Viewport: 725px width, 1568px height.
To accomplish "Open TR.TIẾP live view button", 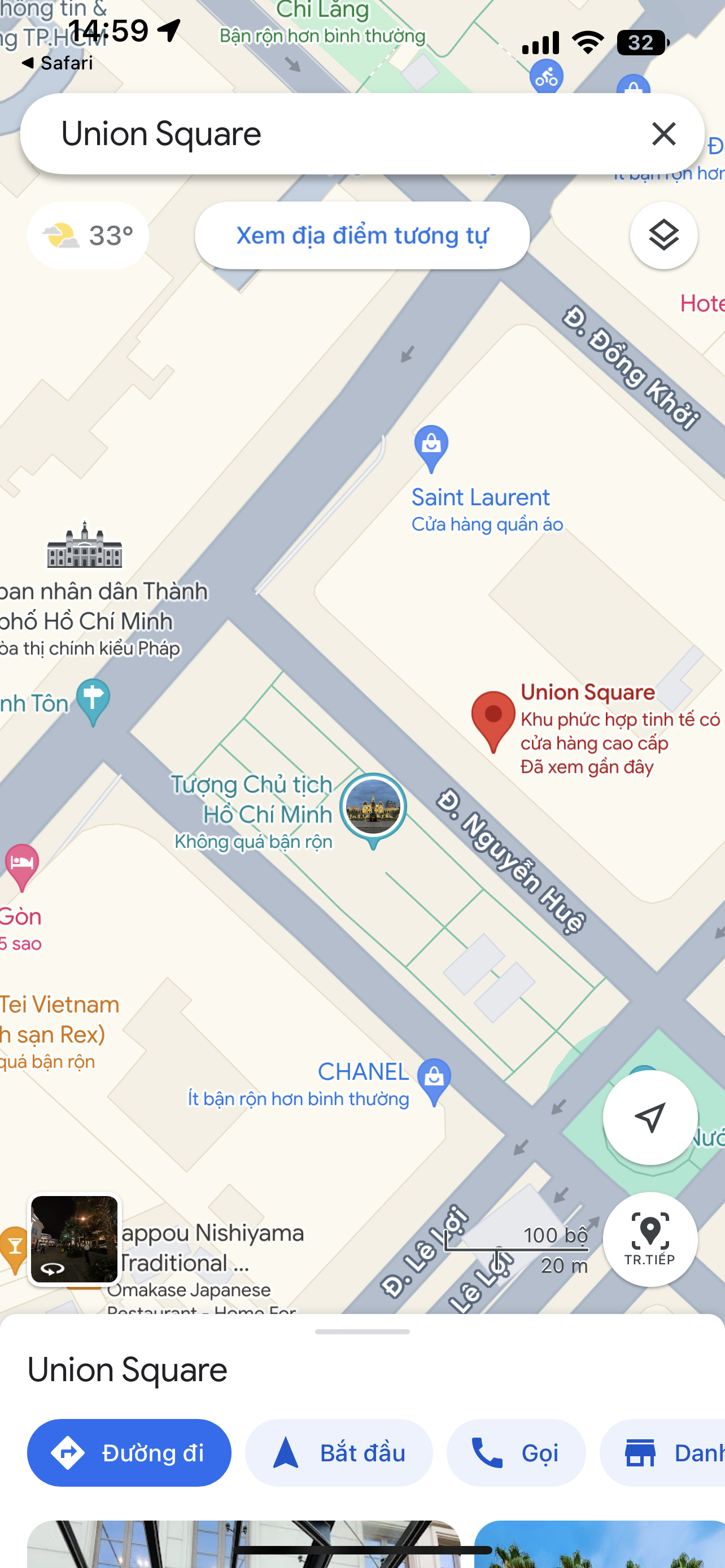I will click(649, 1239).
